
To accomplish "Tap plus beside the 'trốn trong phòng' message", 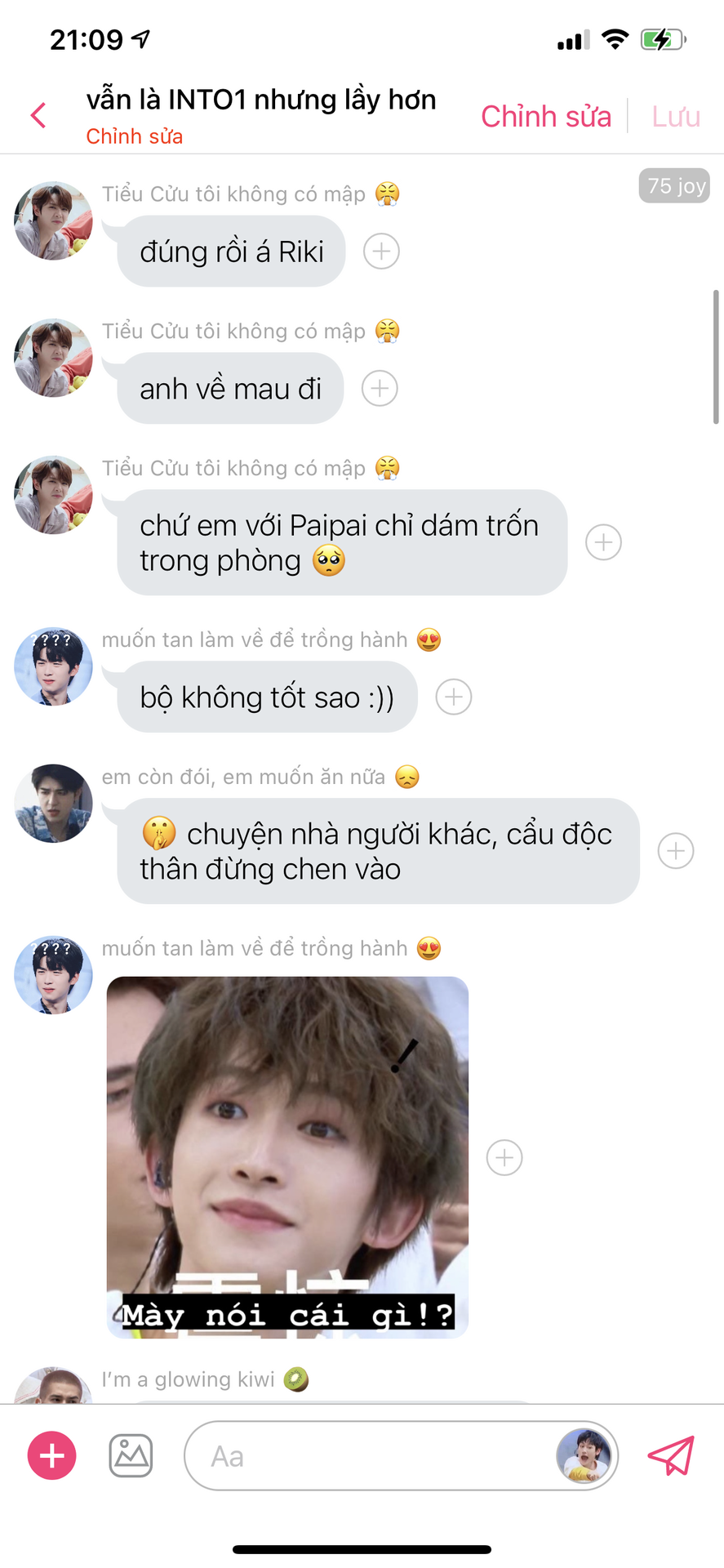I will (603, 542).
